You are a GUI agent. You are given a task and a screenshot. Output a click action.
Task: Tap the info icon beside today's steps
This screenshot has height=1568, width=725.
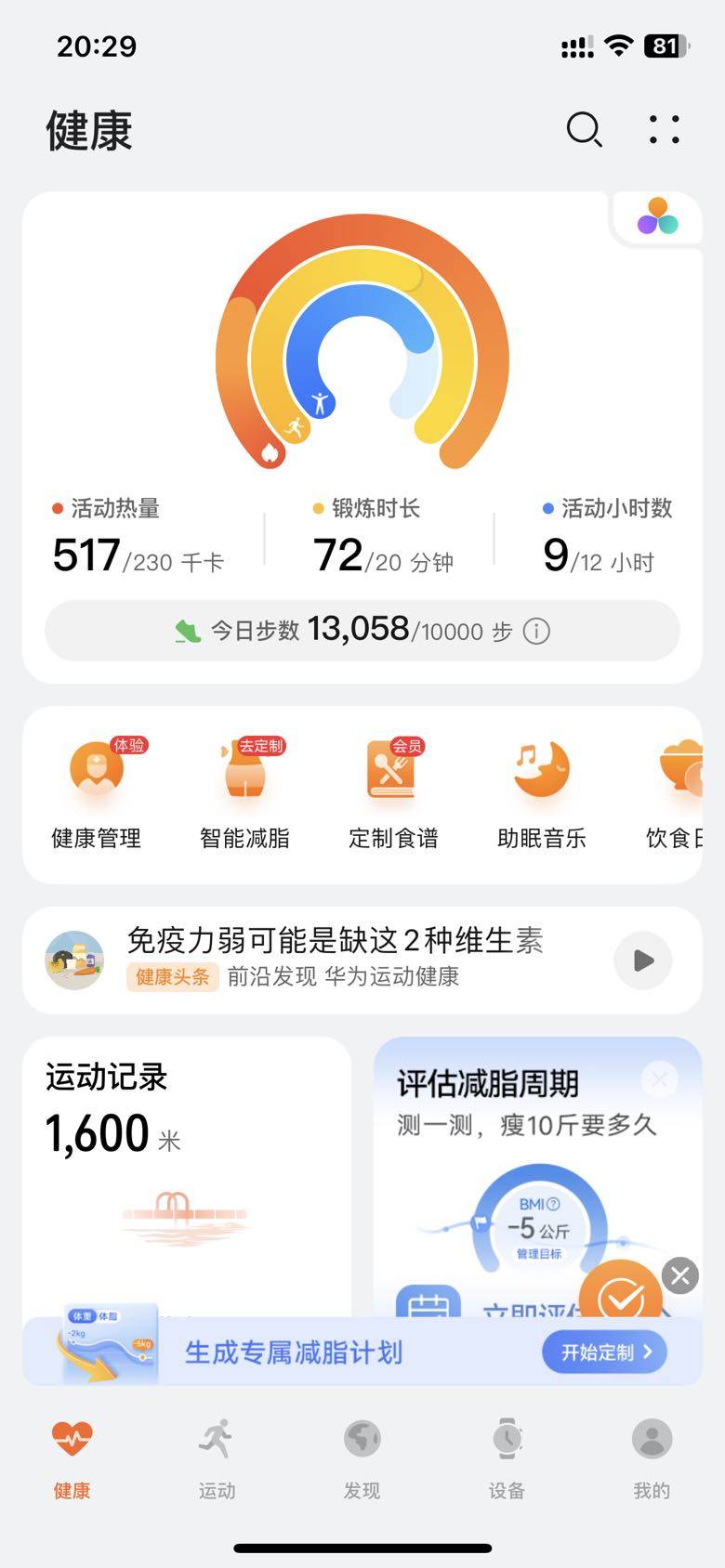click(536, 632)
